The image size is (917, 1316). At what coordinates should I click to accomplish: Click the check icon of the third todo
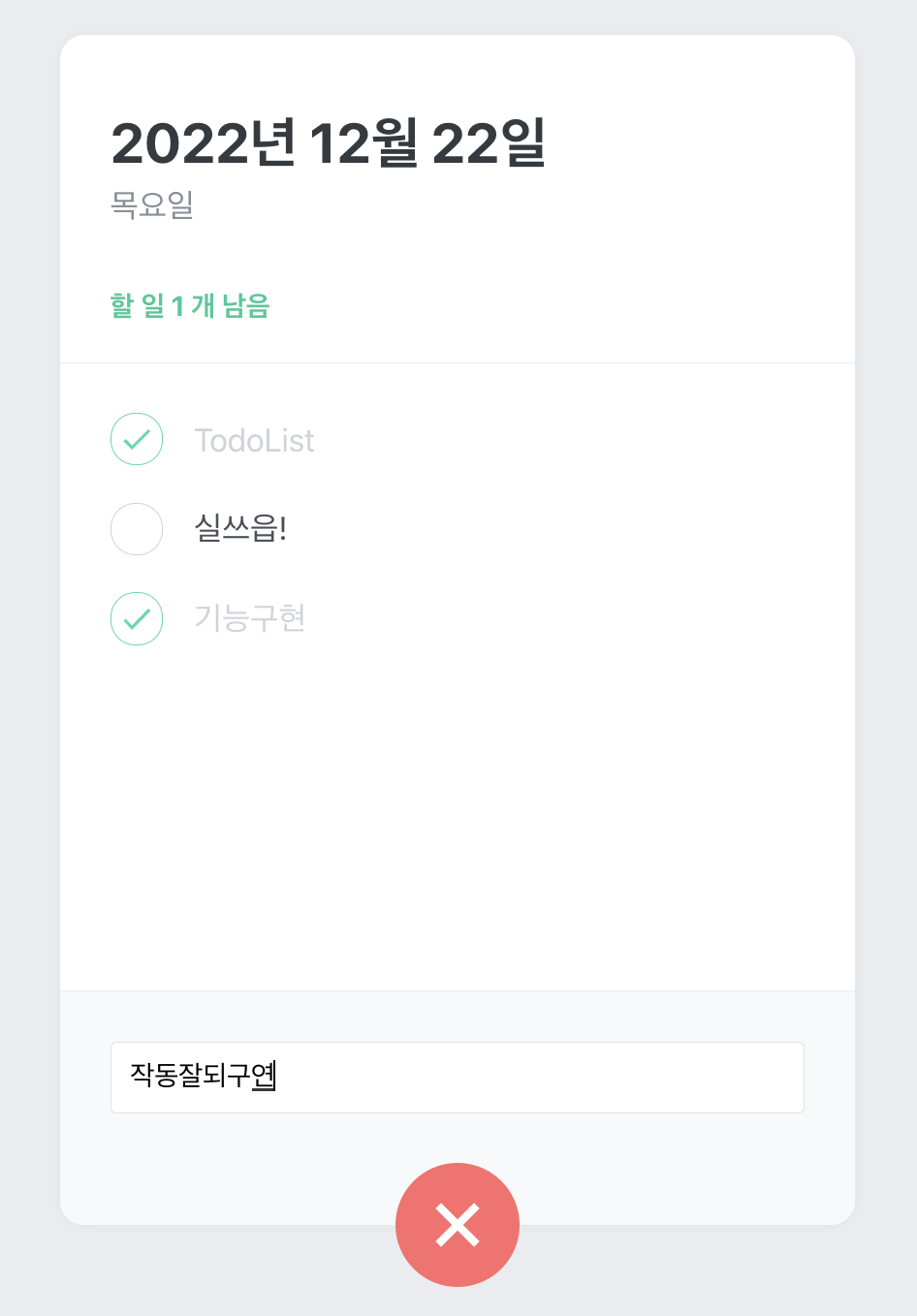pos(137,618)
